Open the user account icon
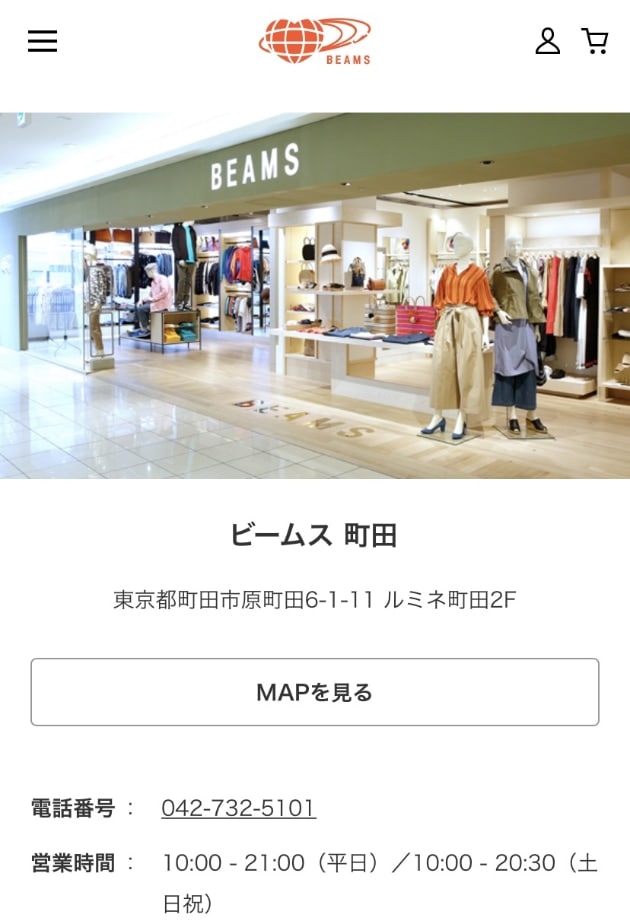Viewport: 630px width, 924px height. 547,41
